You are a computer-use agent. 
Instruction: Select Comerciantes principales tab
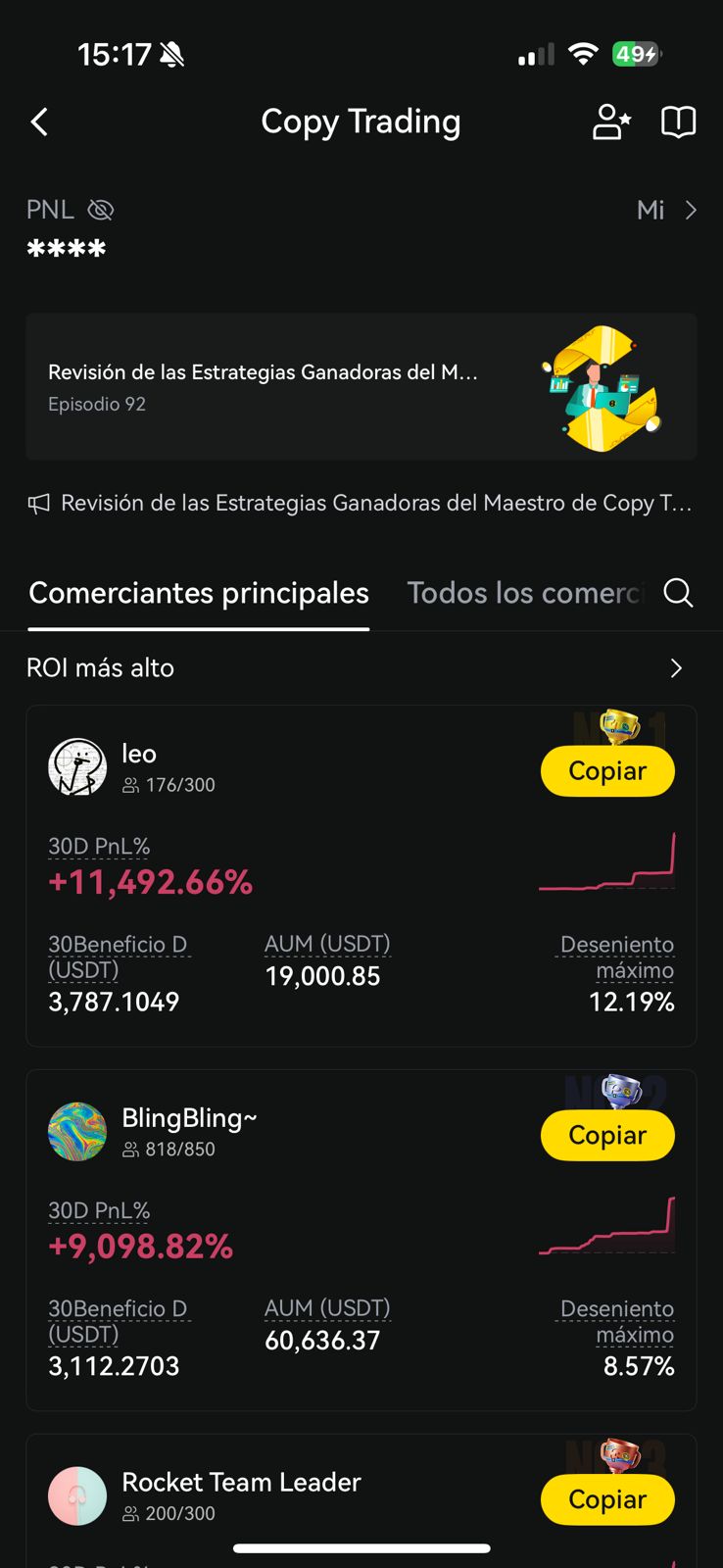(199, 593)
